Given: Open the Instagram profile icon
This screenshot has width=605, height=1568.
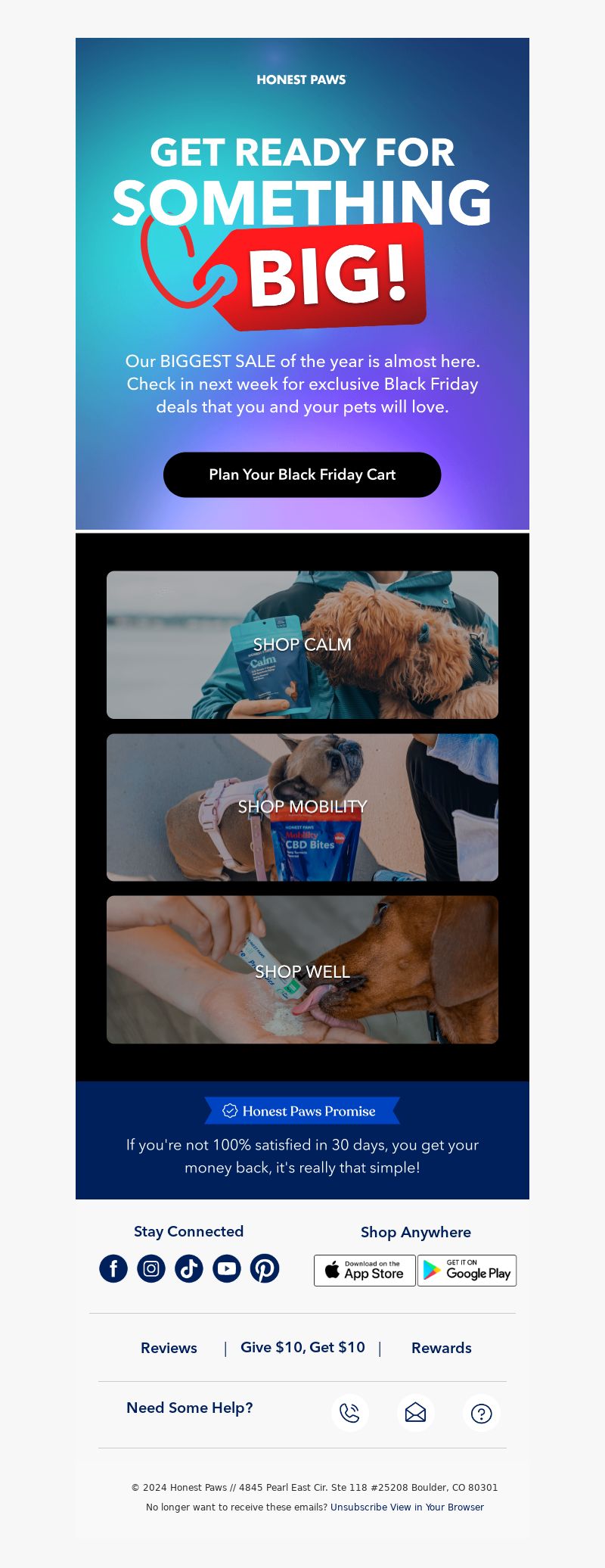Looking at the screenshot, I should [x=151, y=1268].
